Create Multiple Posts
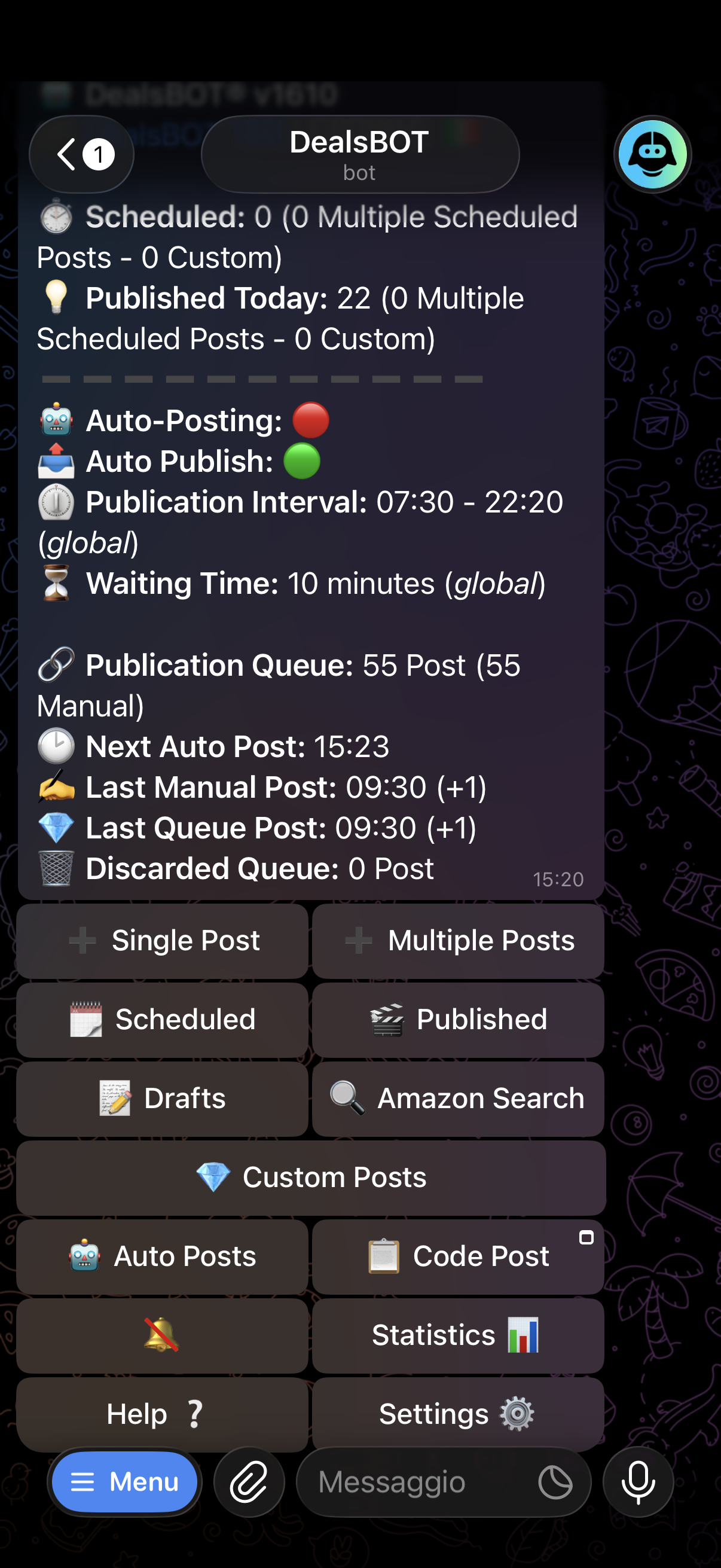This screenshot has width=721, height=1568. click(458, 941)
